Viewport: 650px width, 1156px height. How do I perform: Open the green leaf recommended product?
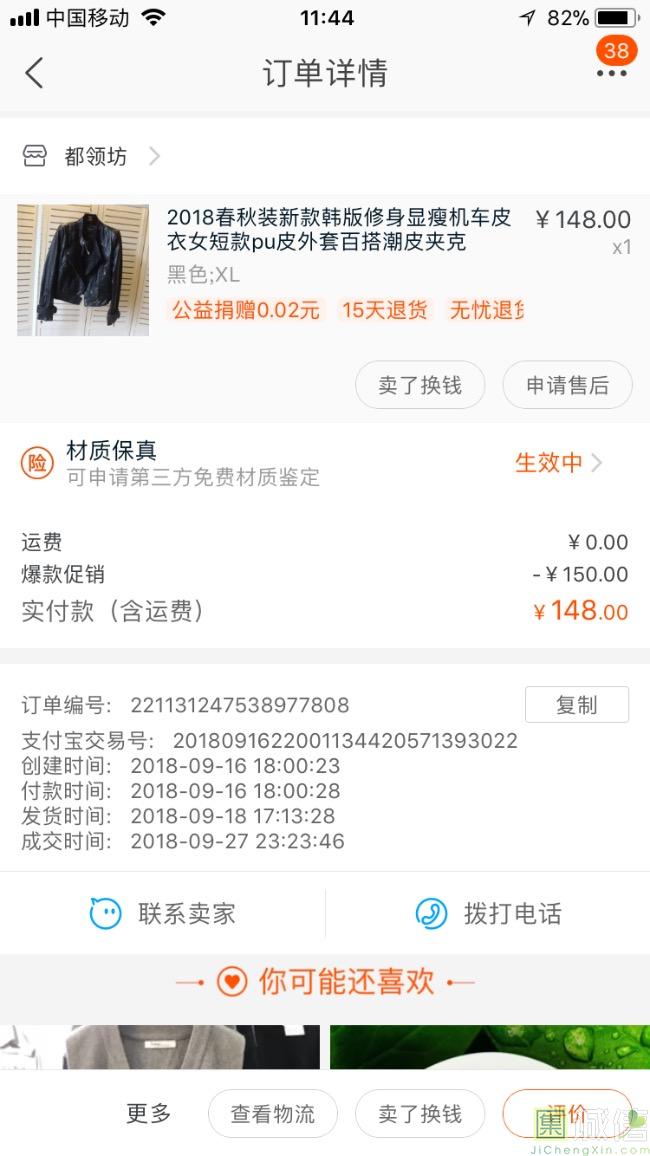[x=489, y=1046]
